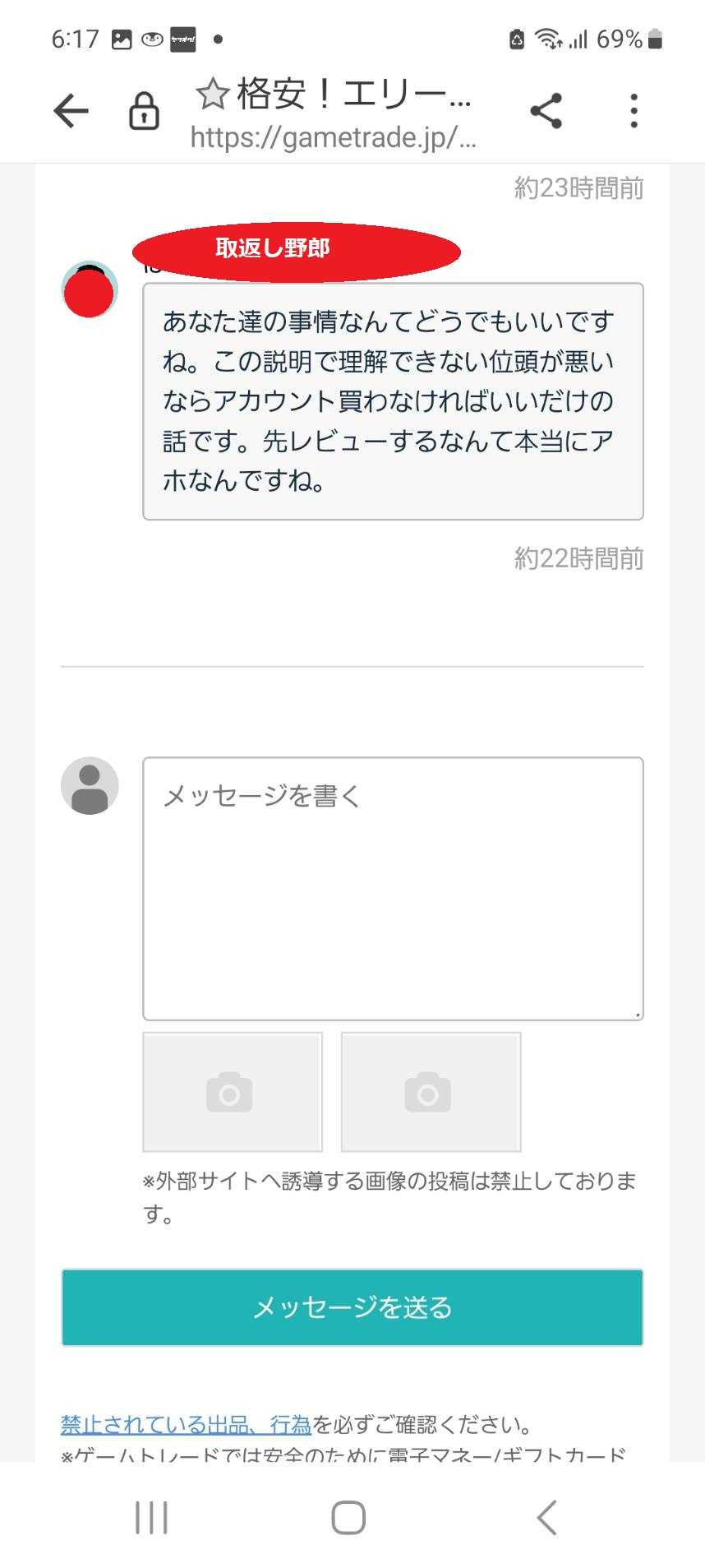Tap the メッセージを書く input field
705x1568 pixels.
(393, 888)
